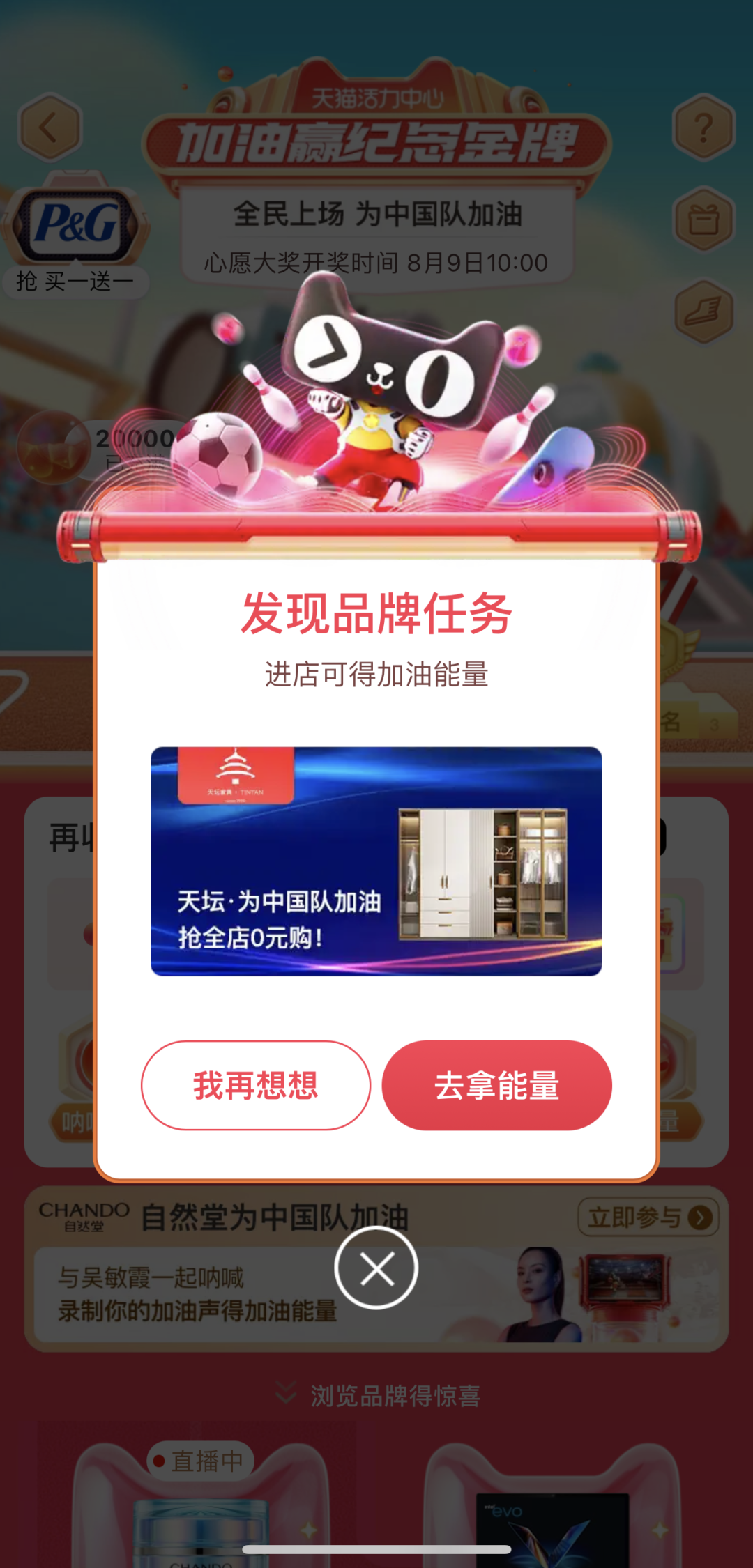The height and width of the screenshot is (1568, 753).
Task: Choose 我再想想 to decline
Action: [x=256, y=1085]
